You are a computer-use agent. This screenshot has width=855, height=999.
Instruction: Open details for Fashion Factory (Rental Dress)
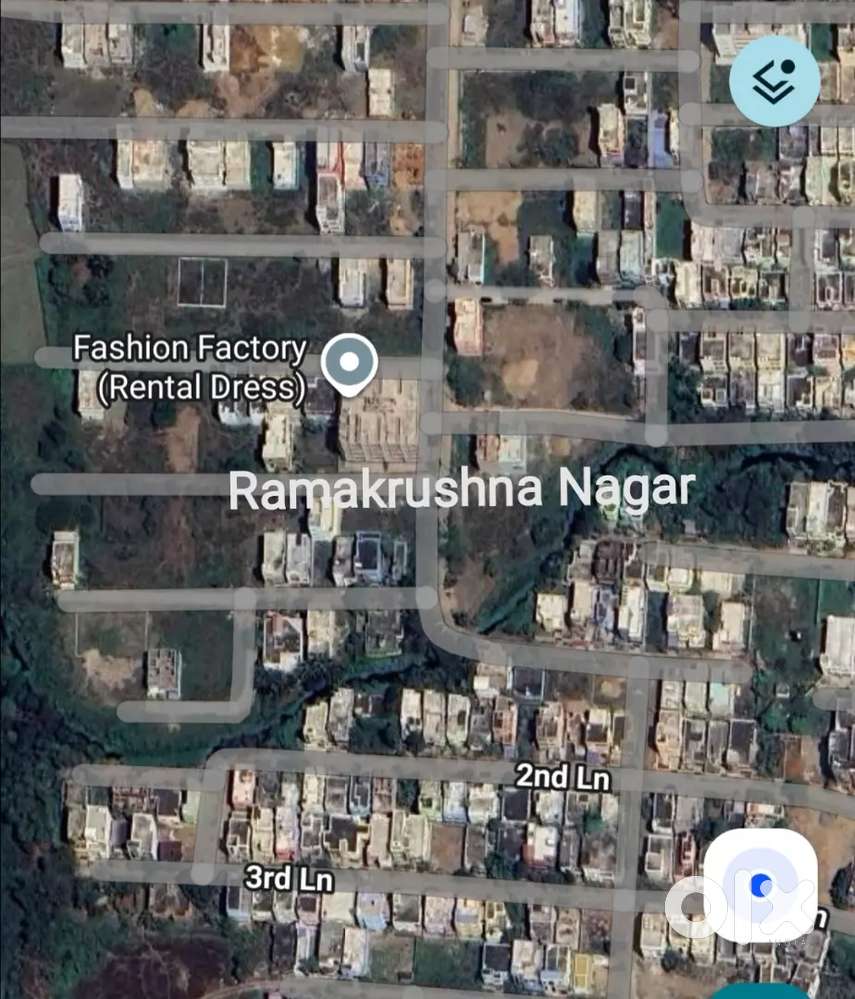pos(192,367)
